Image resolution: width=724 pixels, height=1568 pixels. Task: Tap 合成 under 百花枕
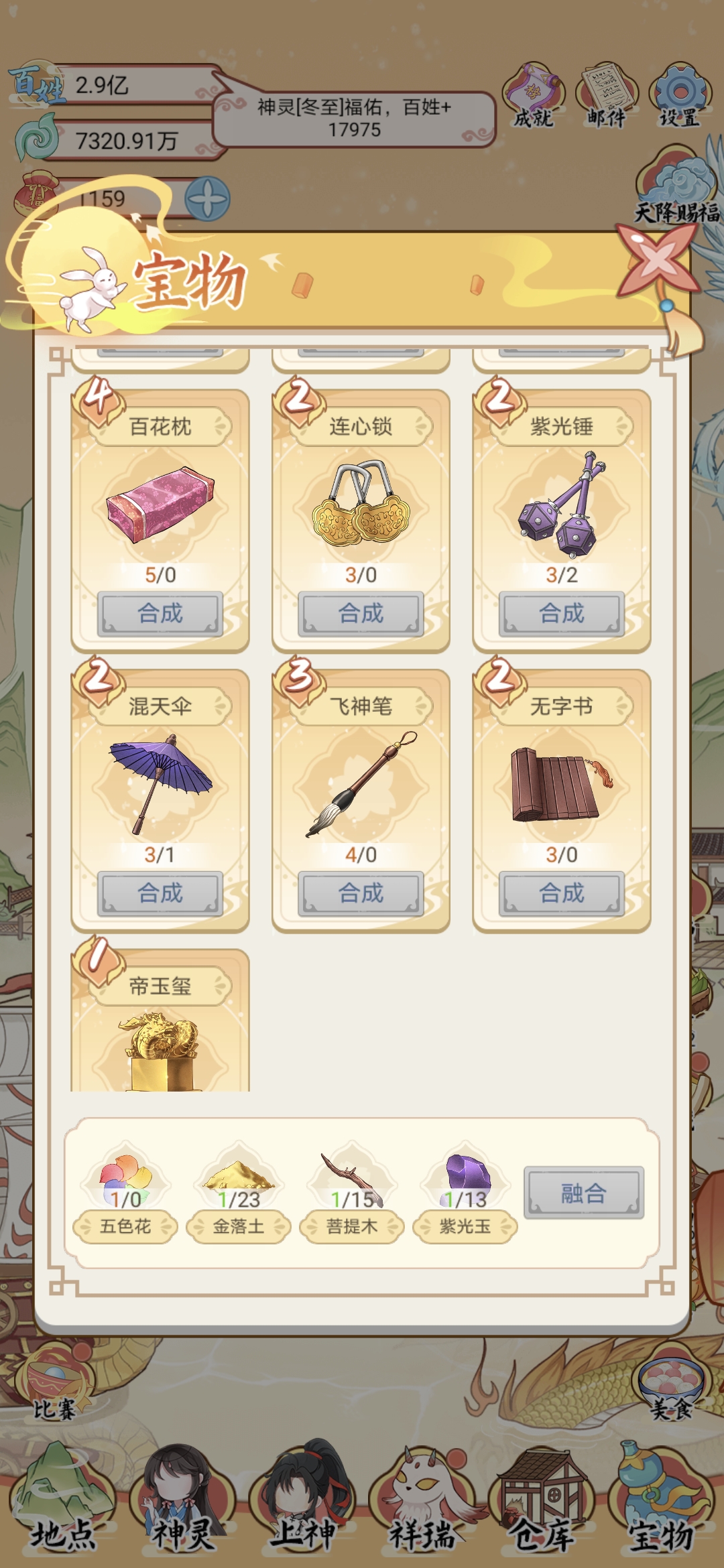[x=160, y=613]
